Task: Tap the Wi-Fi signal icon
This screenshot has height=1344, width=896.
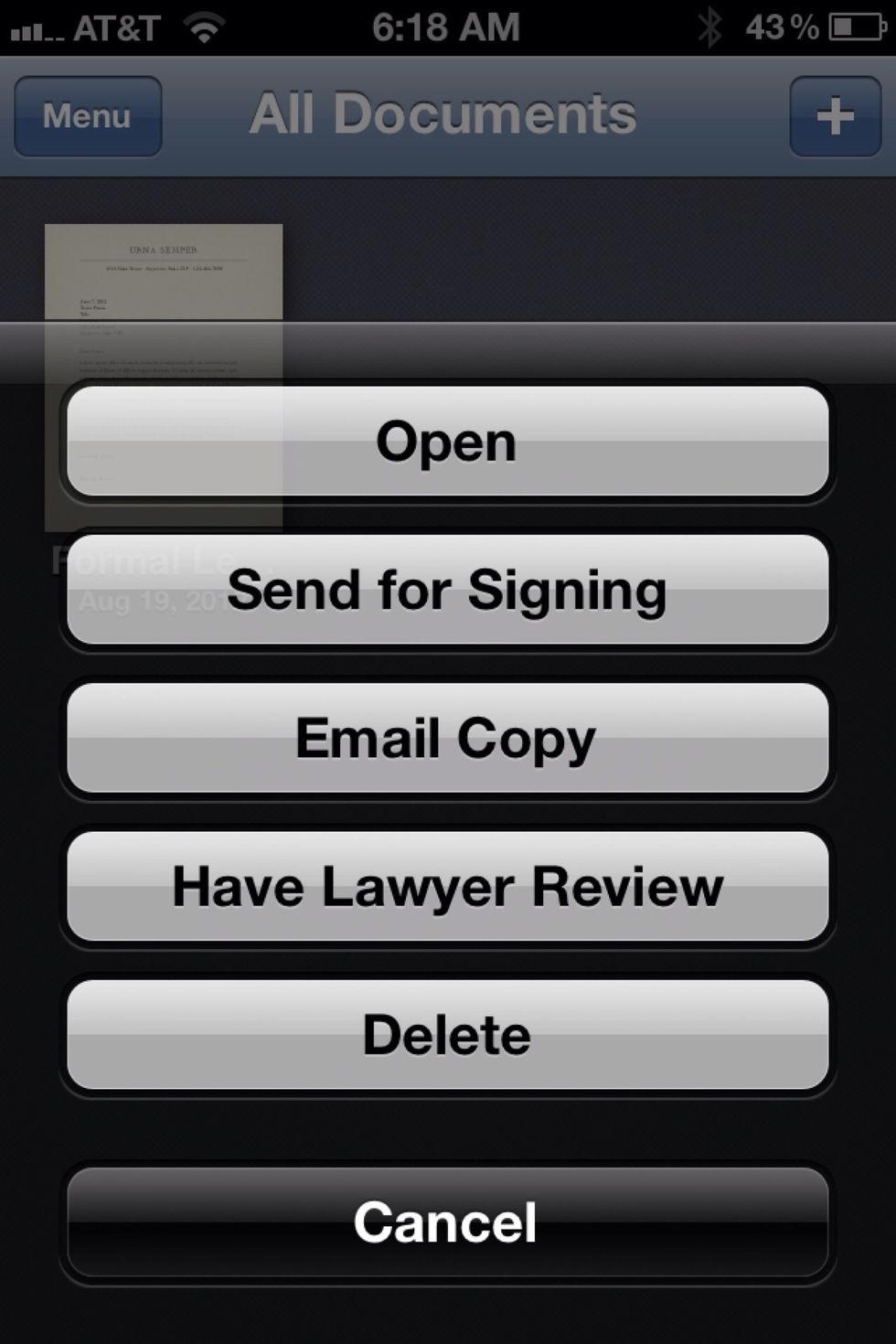Action: click(x=203, y=27)
